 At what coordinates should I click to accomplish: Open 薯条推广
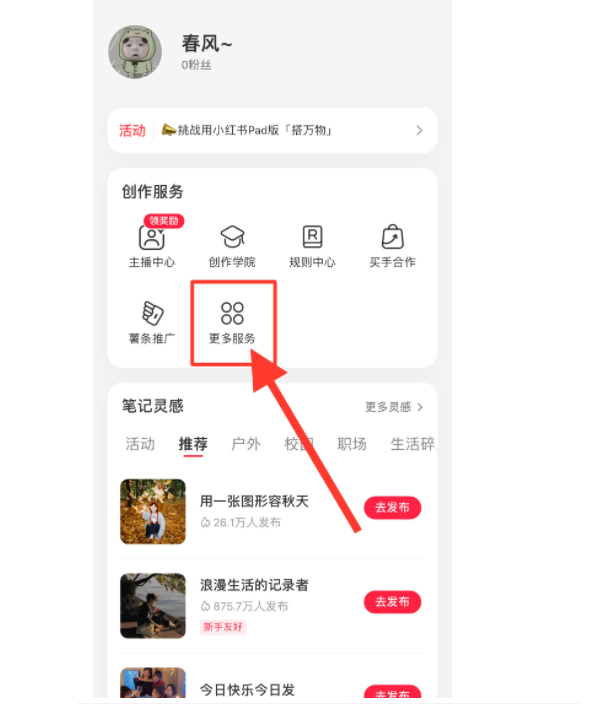[x=152, y=322]
